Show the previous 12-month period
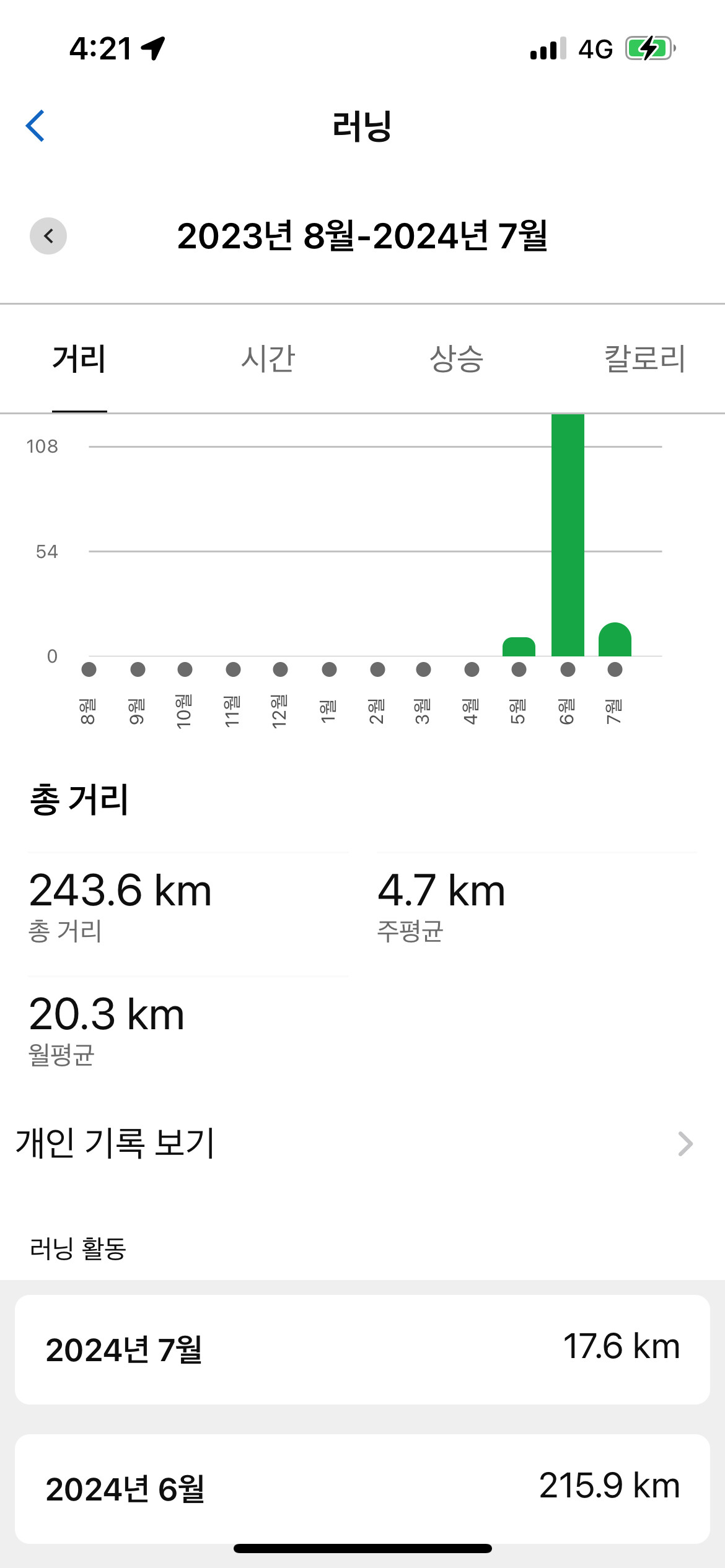725x1568 pixels. (x=48, y=236)
